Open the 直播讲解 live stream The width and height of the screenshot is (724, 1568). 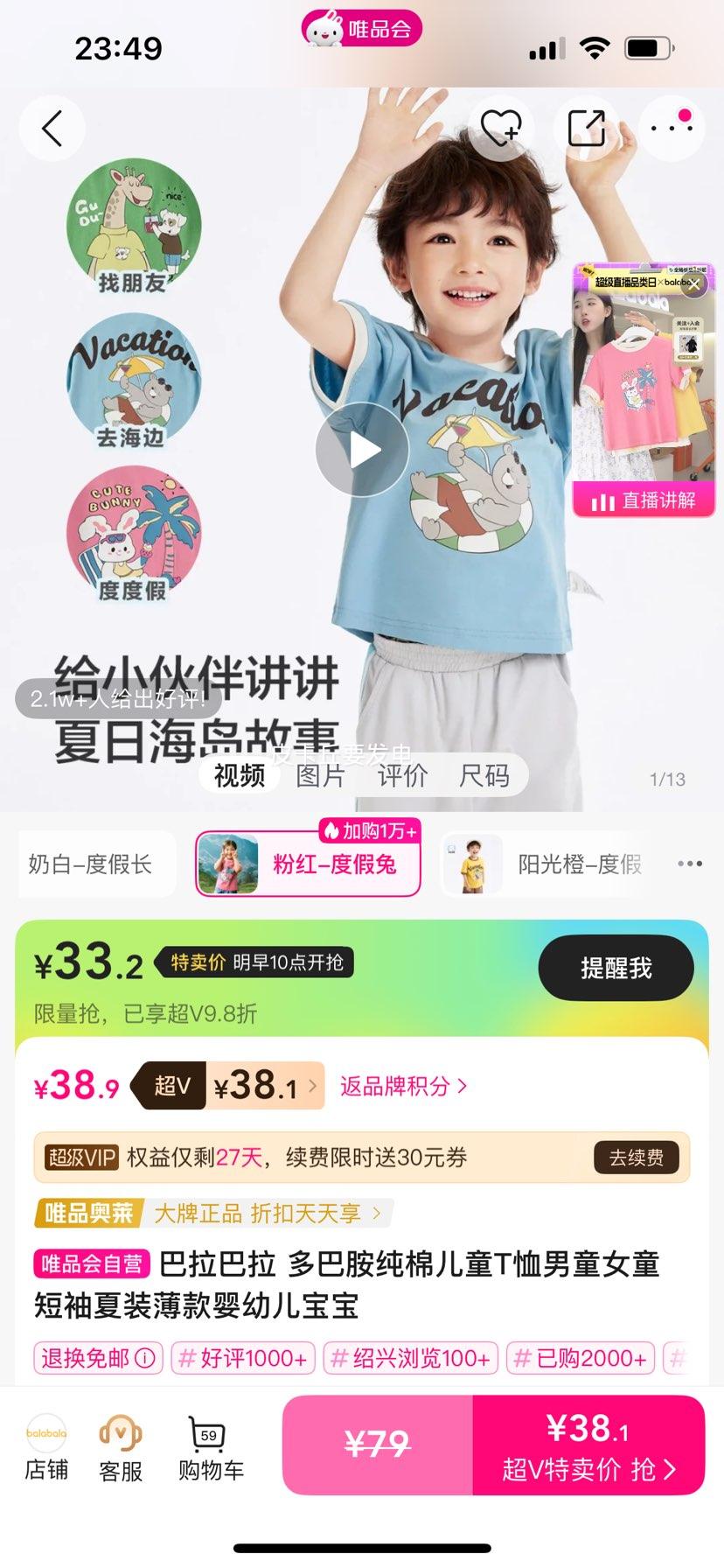tap(644, 500)
